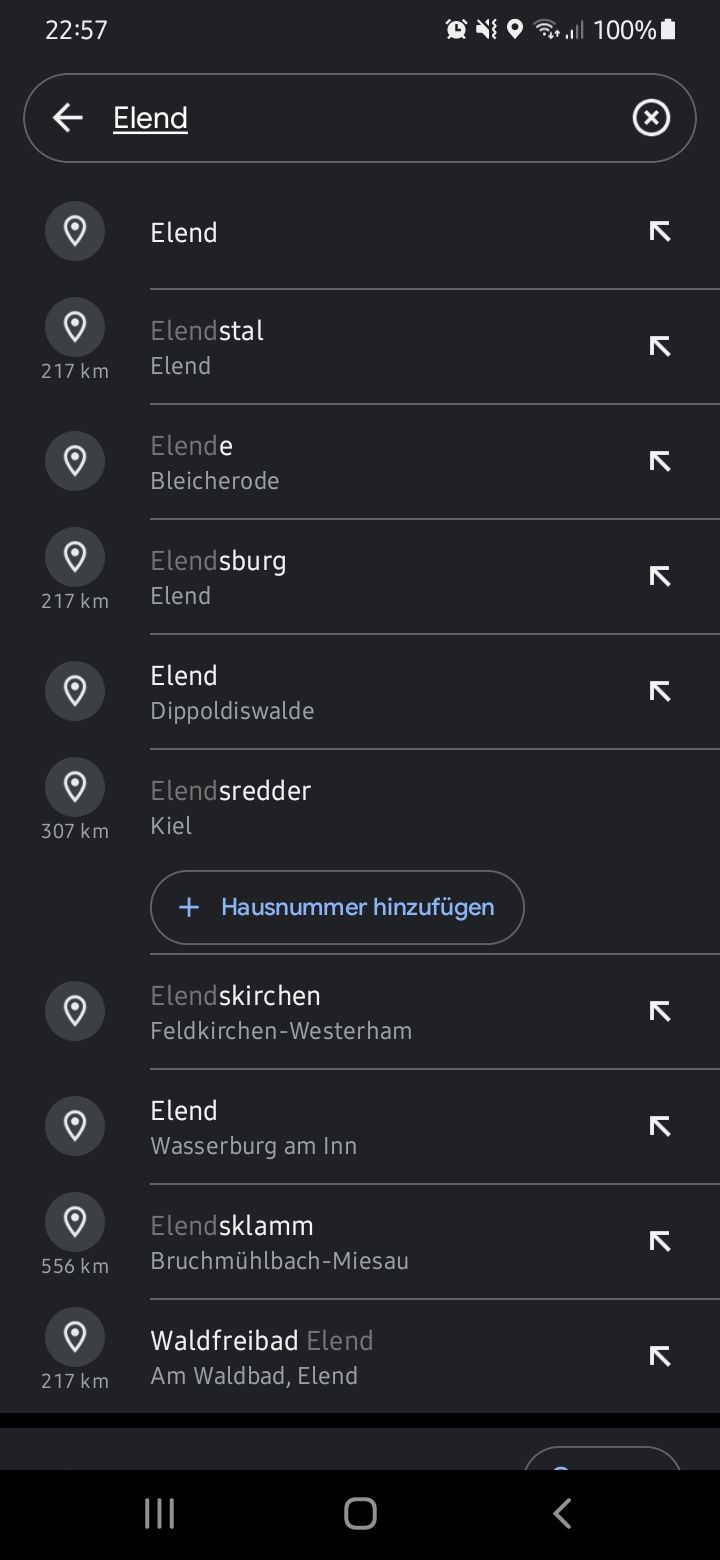Go to the system home screen
Viewport: 720px width, 1560px height.
point(360,1514)
